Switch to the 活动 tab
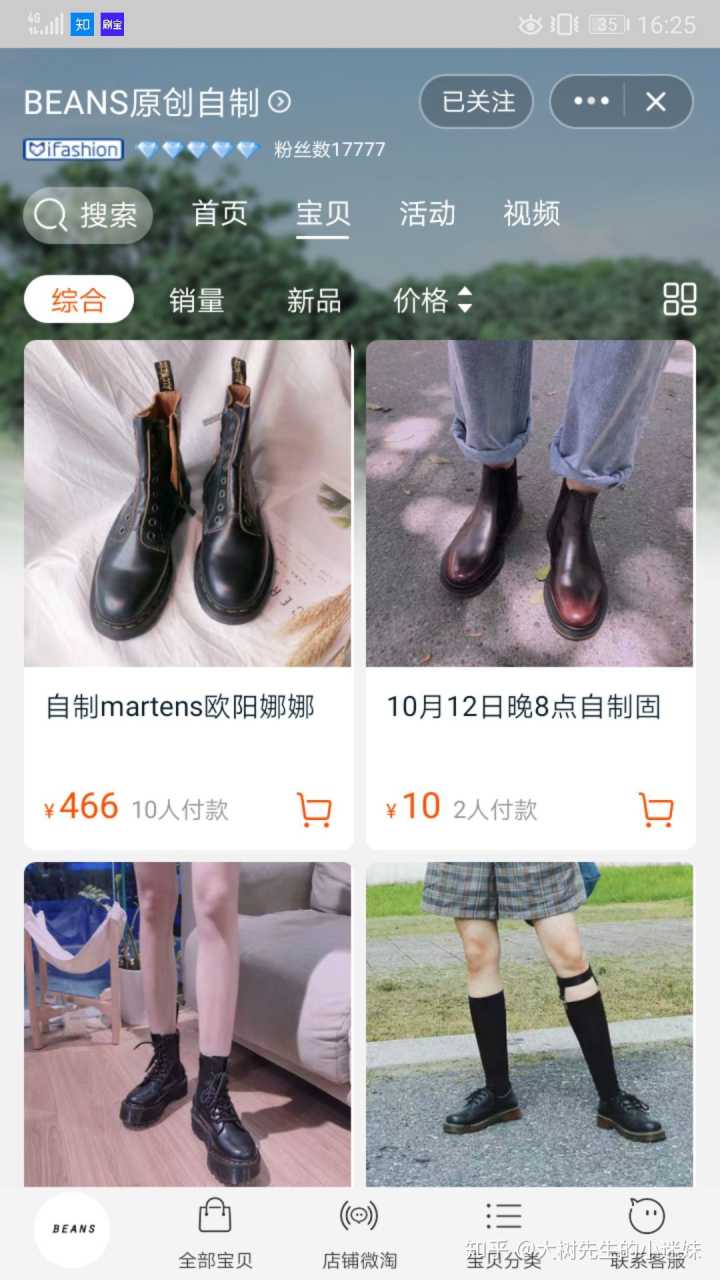The width and height of the screenshot is (720, 1280). tap(427, 214)
